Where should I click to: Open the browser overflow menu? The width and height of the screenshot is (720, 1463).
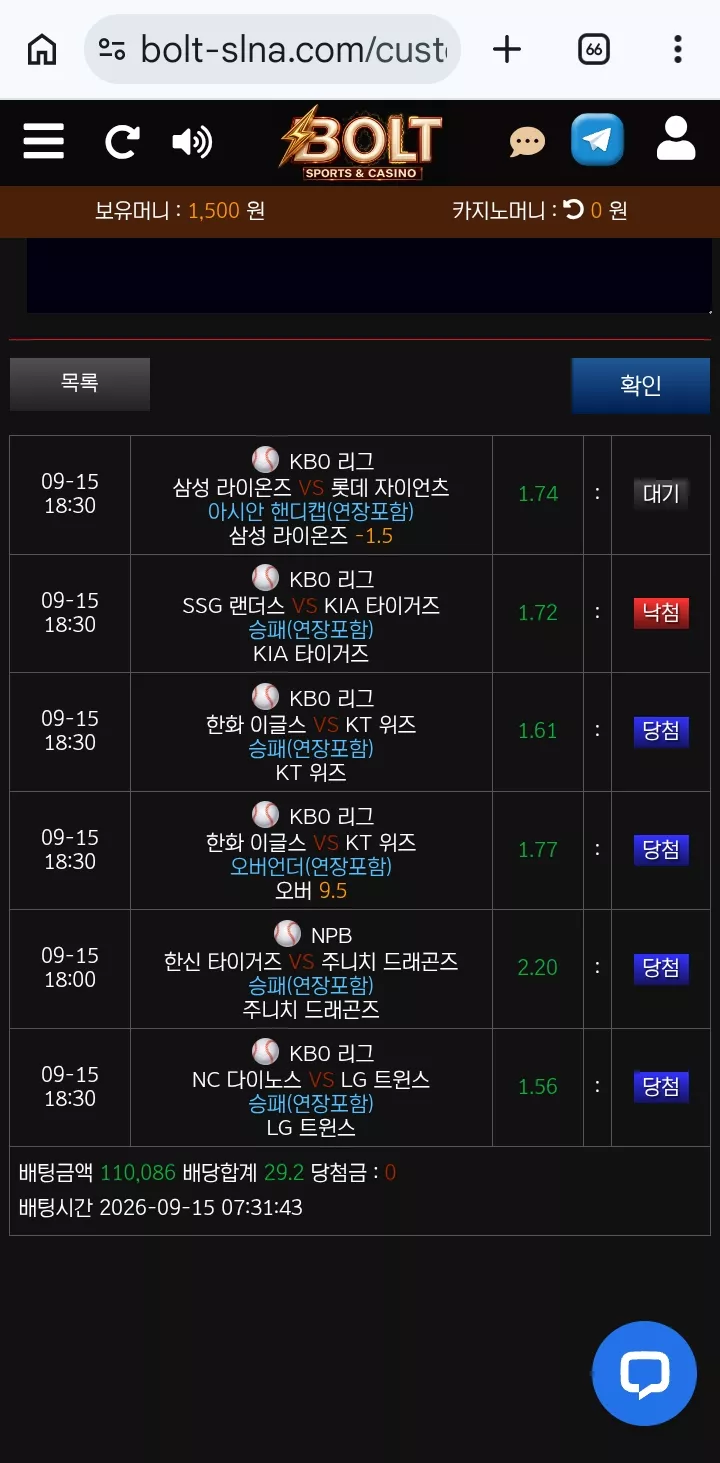coord(678,49)
